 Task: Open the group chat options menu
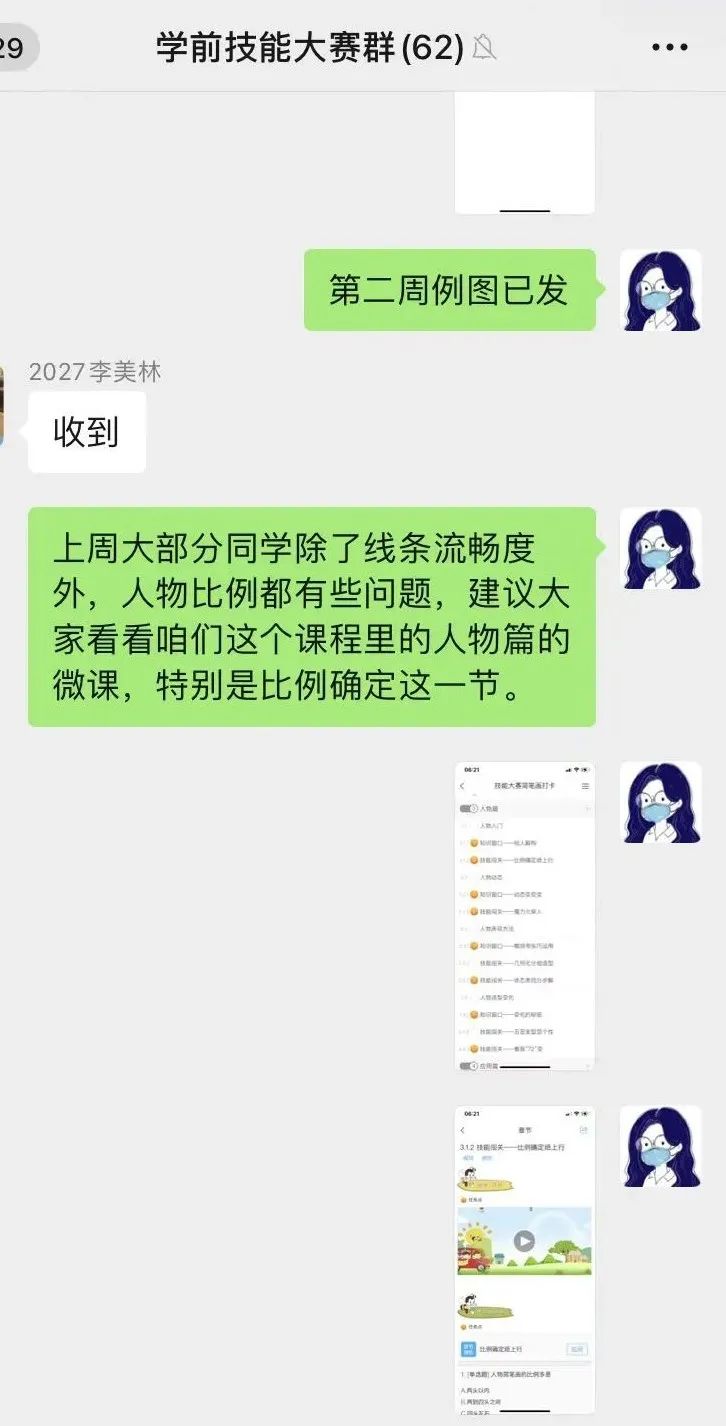[669, 47]
